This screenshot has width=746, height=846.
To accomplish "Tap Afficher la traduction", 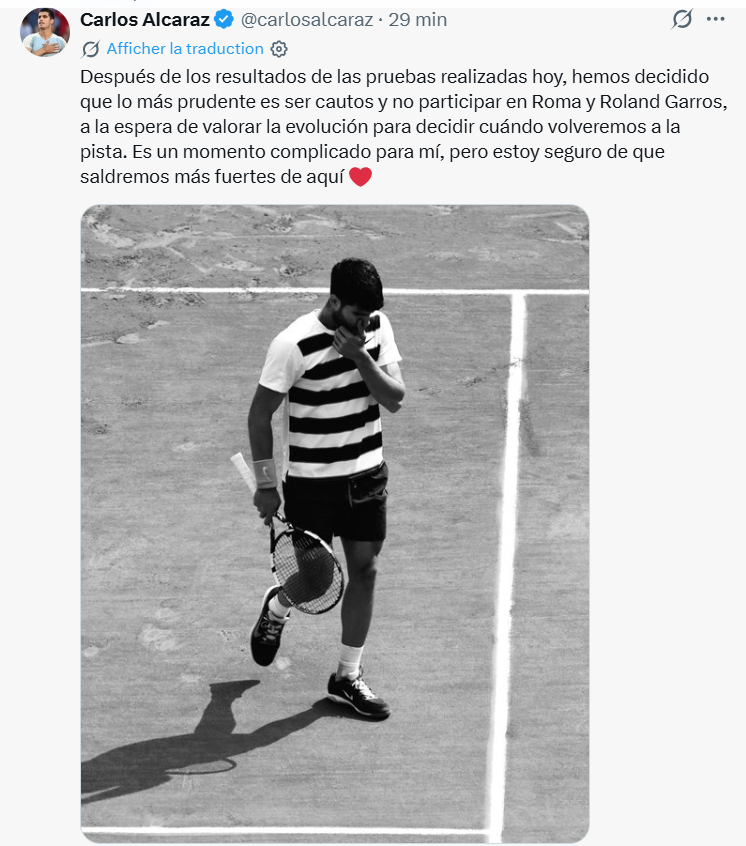I will coord(184,48).
